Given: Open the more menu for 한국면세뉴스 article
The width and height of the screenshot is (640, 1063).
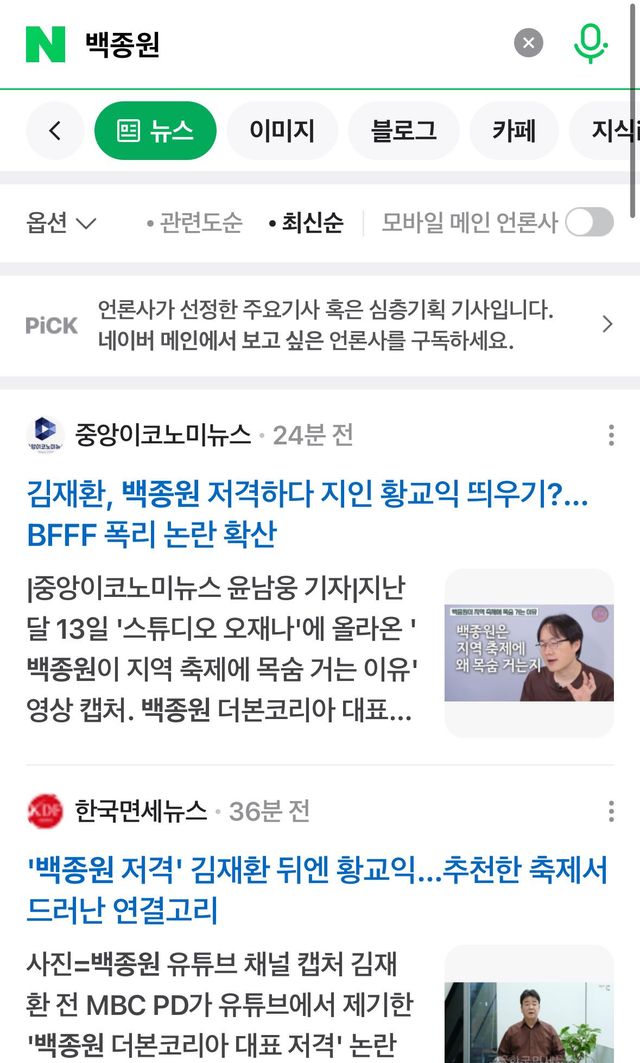Looking at the screenshot, I should point(611,810).
